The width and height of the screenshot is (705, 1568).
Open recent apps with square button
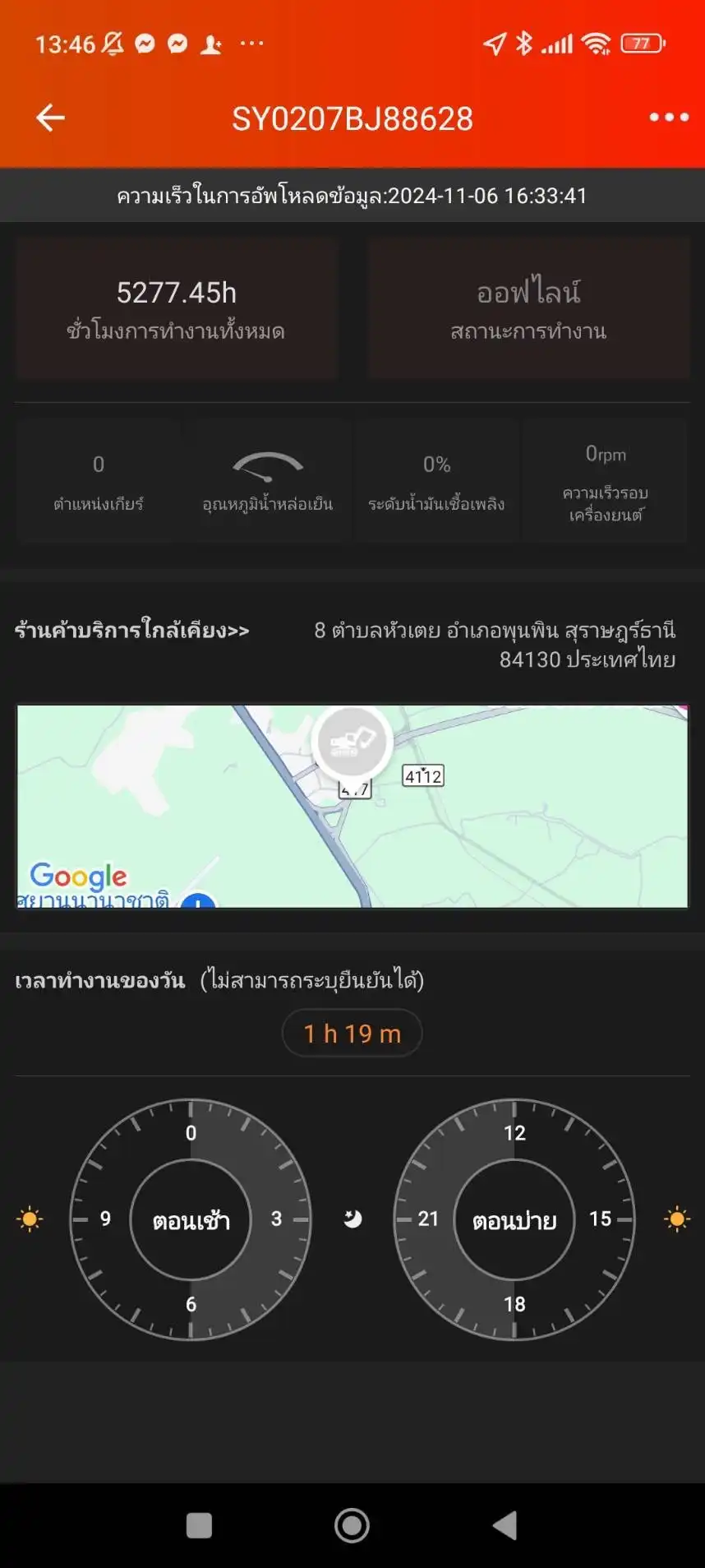coord(199,1525)
